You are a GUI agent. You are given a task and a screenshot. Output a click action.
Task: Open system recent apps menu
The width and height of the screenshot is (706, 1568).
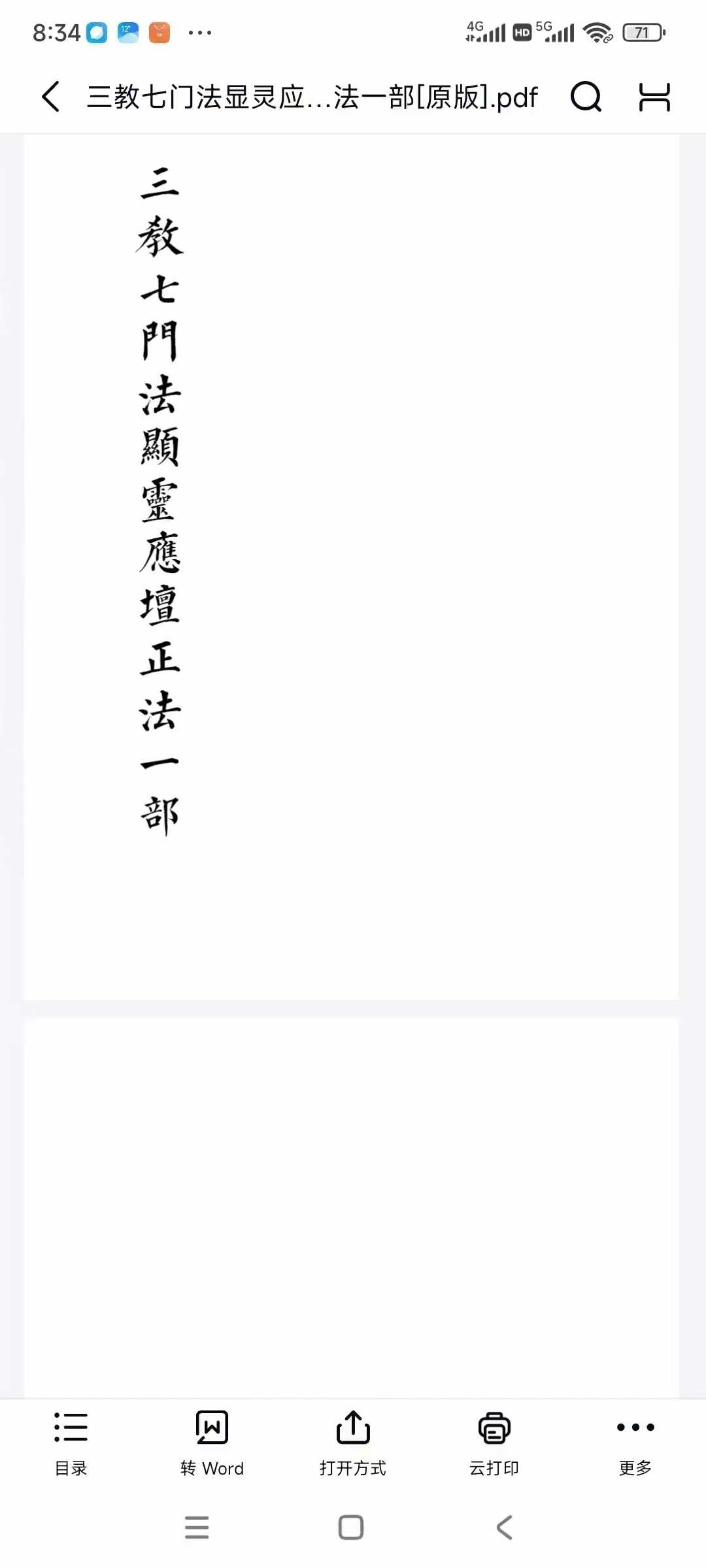click(x=197, y=1527)
